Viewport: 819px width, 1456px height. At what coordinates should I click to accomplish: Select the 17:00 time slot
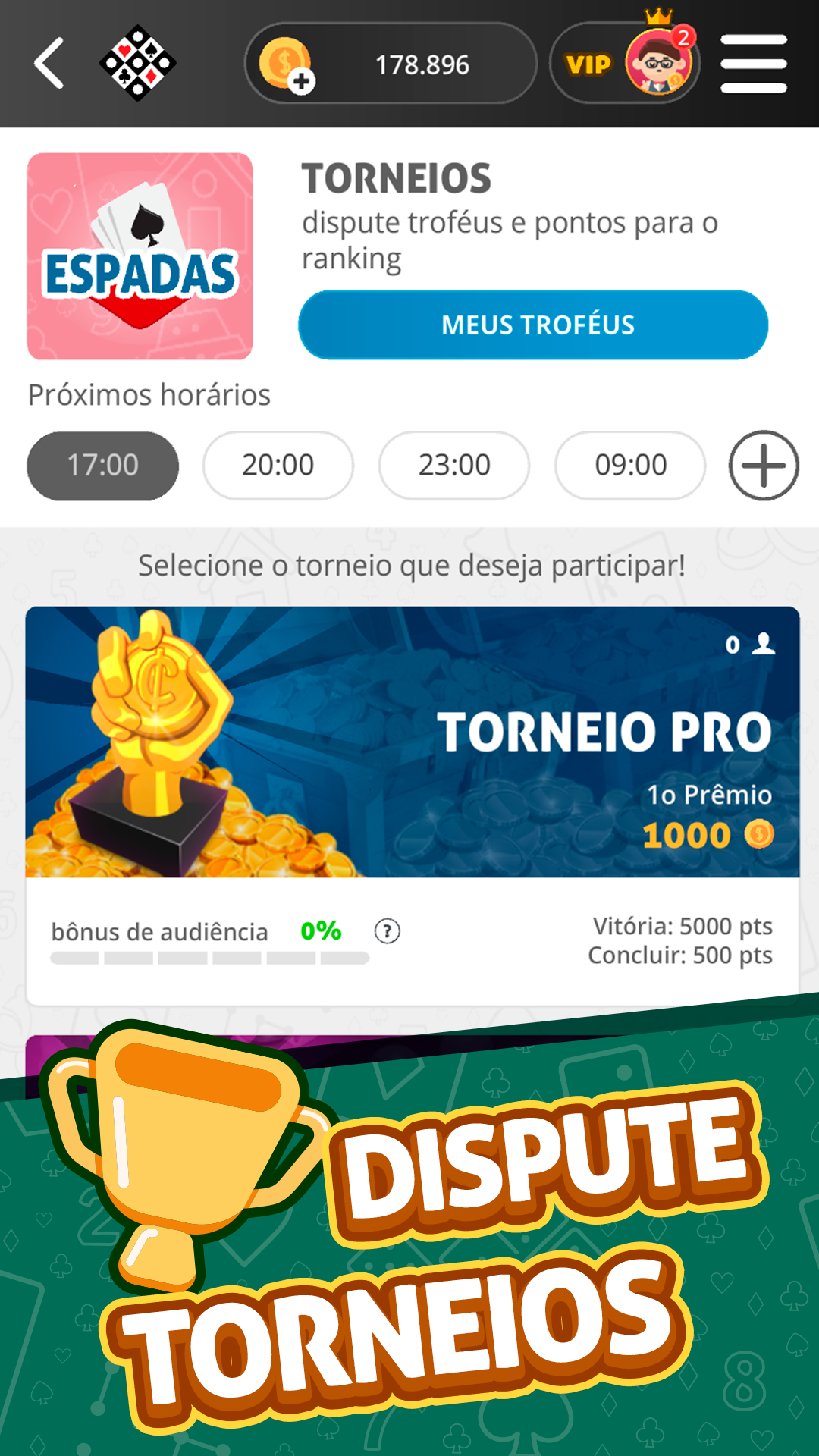tap(103, 466)
